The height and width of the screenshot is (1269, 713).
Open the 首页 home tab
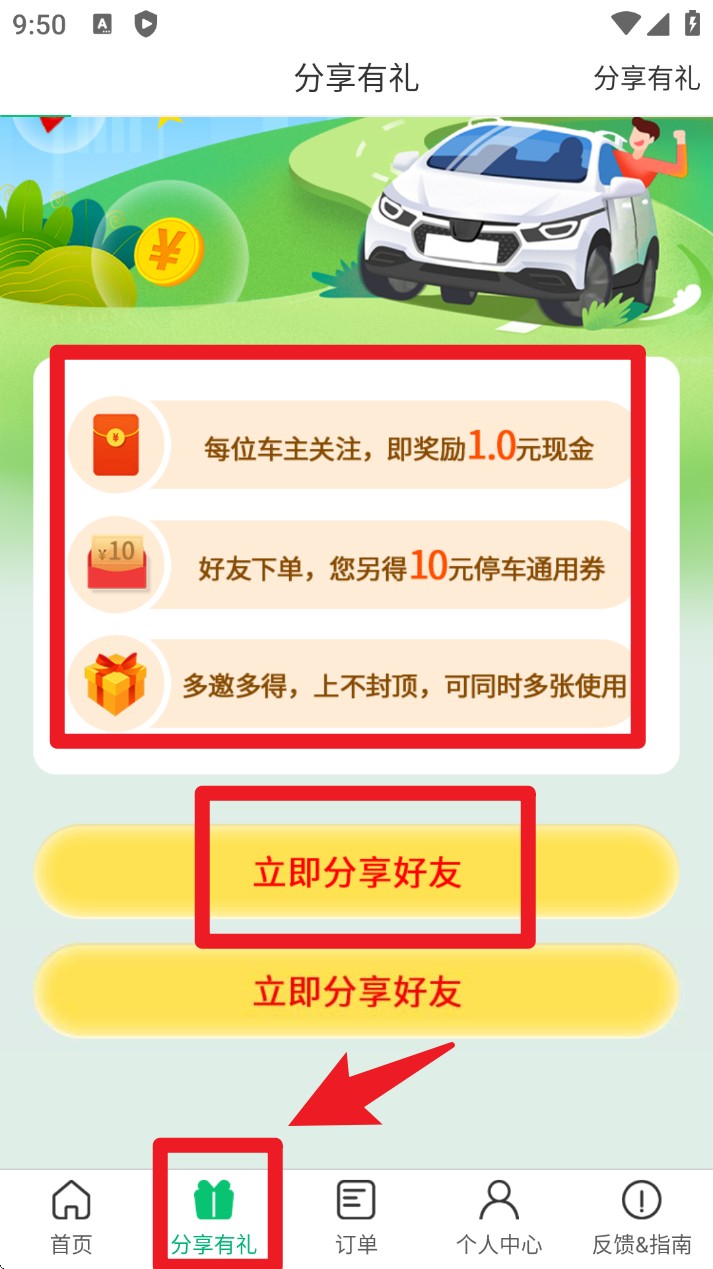click(x=71, y=1216)
